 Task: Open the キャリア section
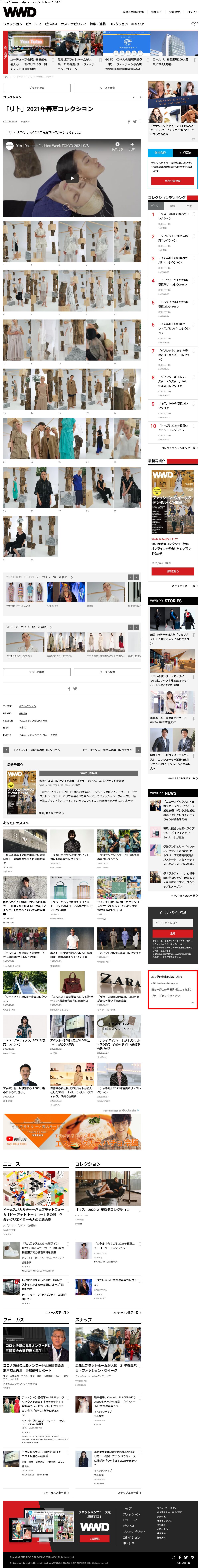click(138, 24)
